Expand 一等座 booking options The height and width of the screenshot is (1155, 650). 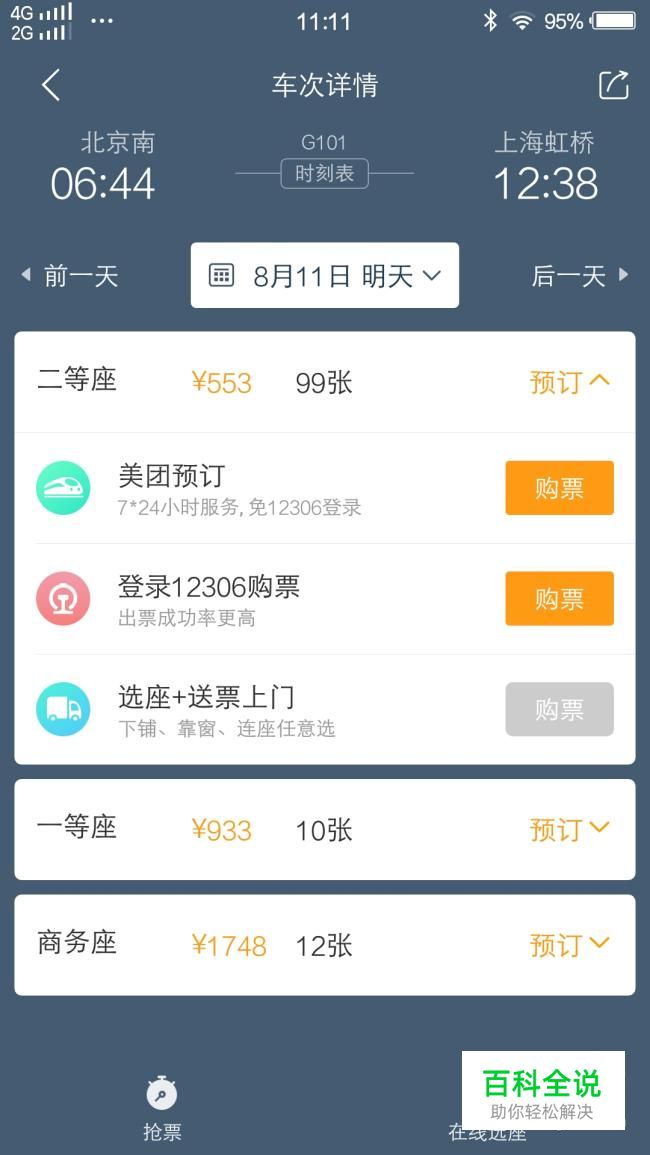[x=570, y=829]
